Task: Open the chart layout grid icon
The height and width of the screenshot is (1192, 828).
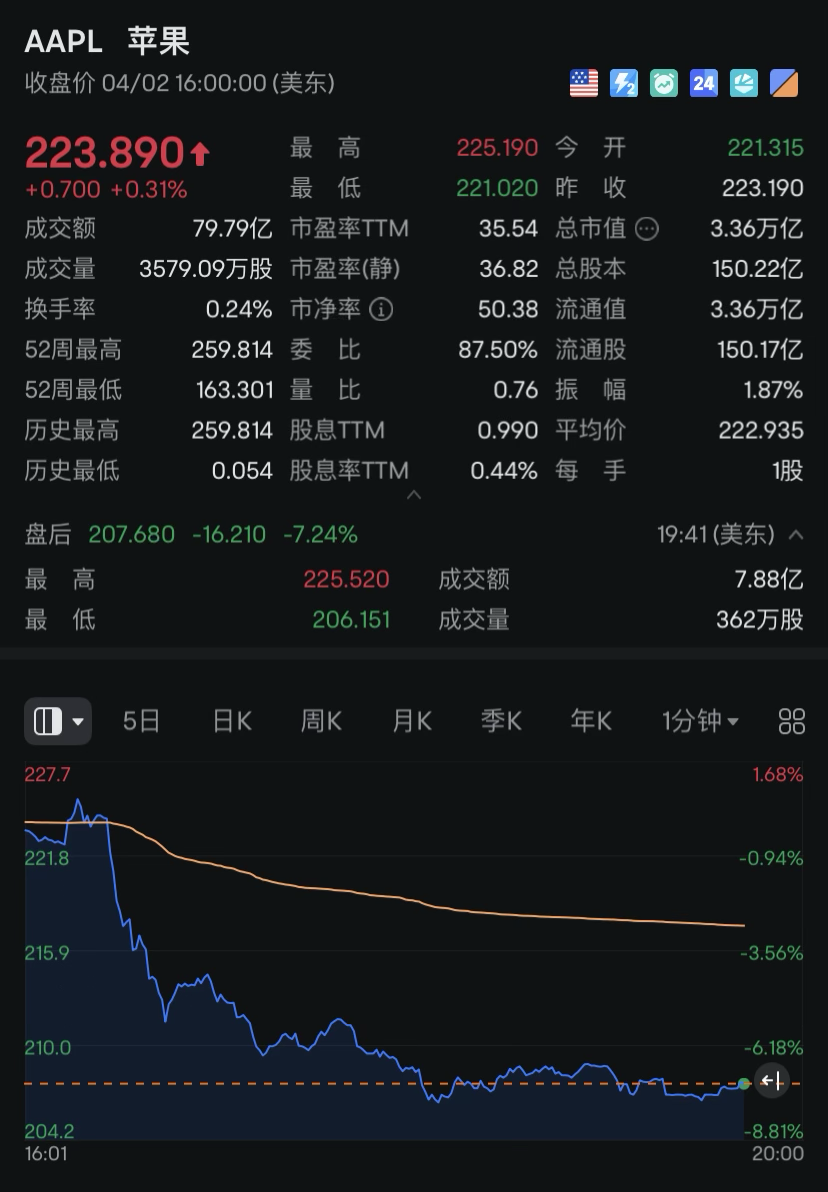Action: pyautogui.click(x=792, y=721)
